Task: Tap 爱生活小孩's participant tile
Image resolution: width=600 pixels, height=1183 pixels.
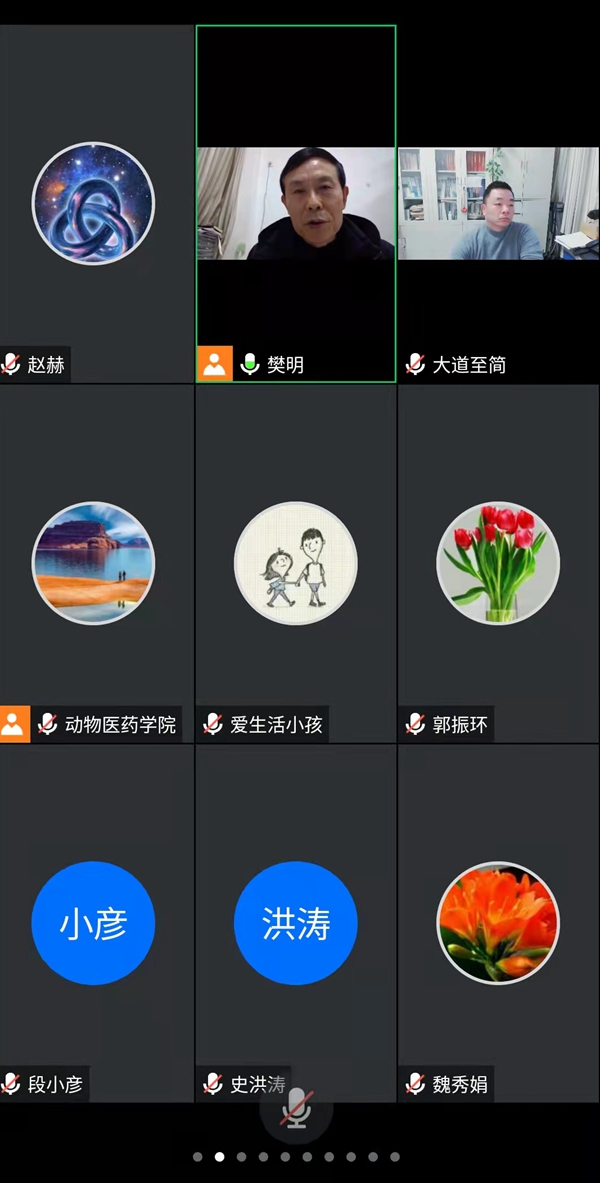Action: tap(295, 563)
